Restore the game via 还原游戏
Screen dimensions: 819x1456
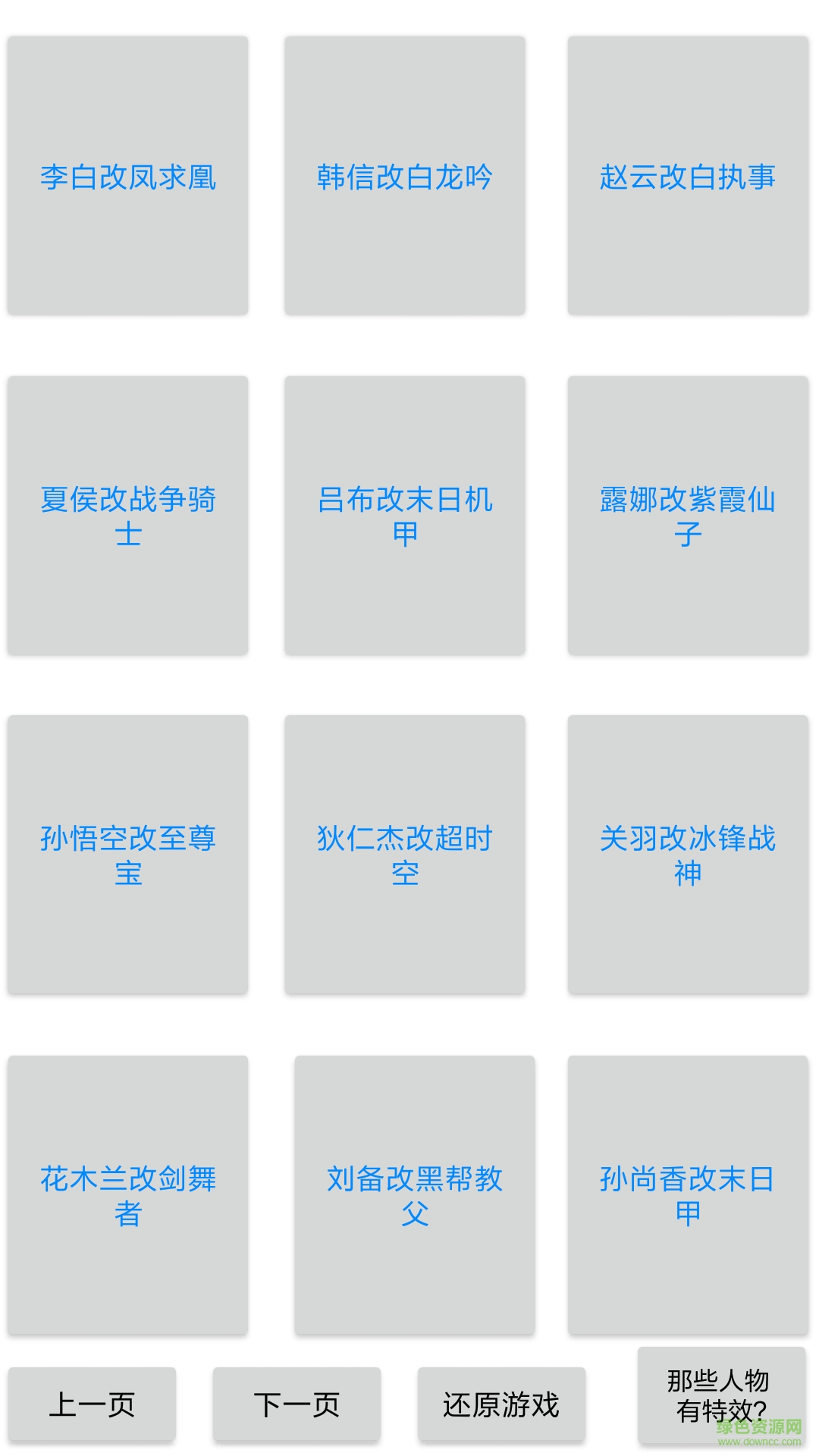point(501,1404)
